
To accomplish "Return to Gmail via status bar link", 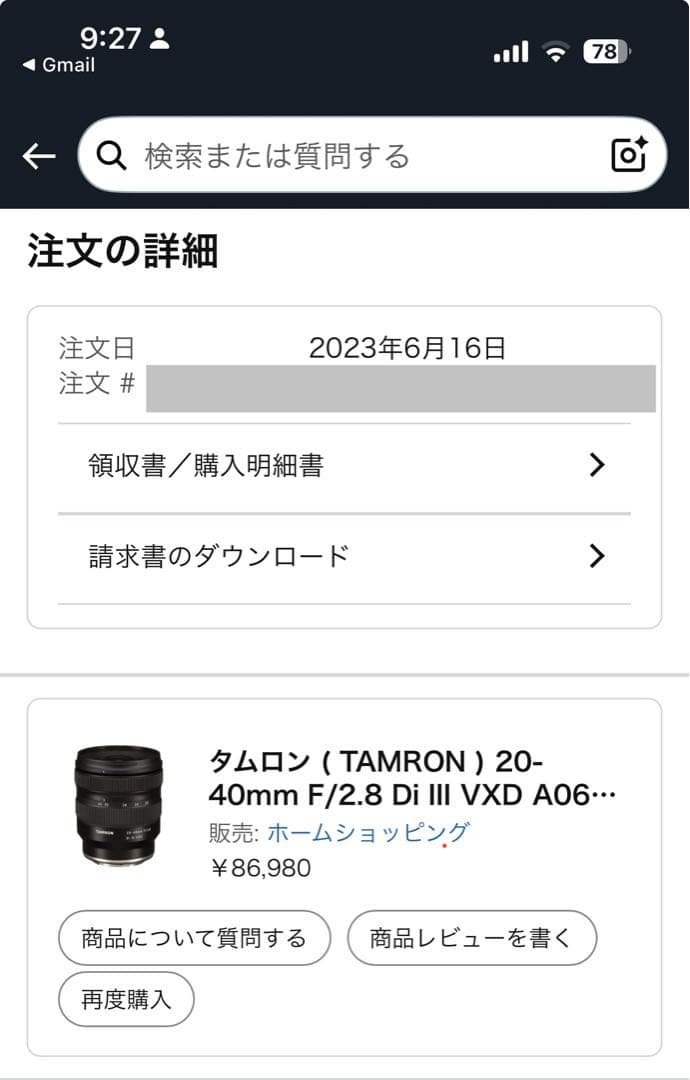I will click(59, 65).
